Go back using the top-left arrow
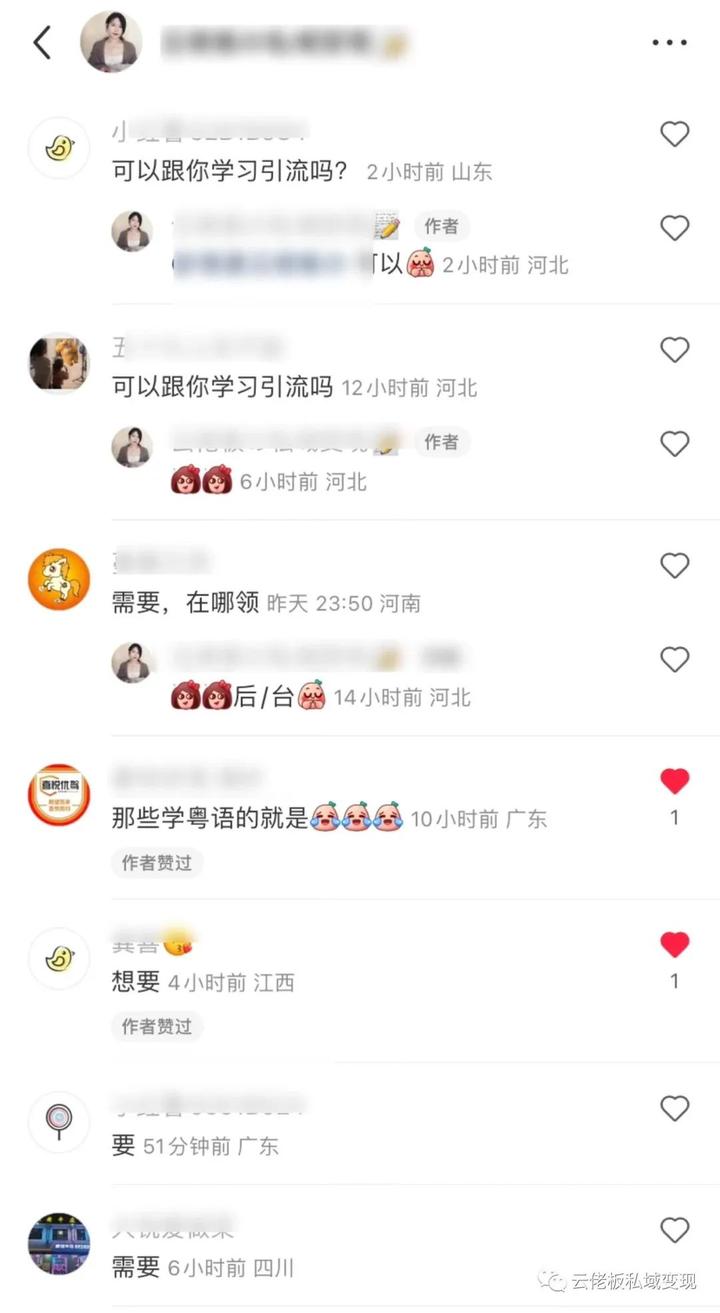Viewport: 720px width, 1313px height. click(41, 43)
